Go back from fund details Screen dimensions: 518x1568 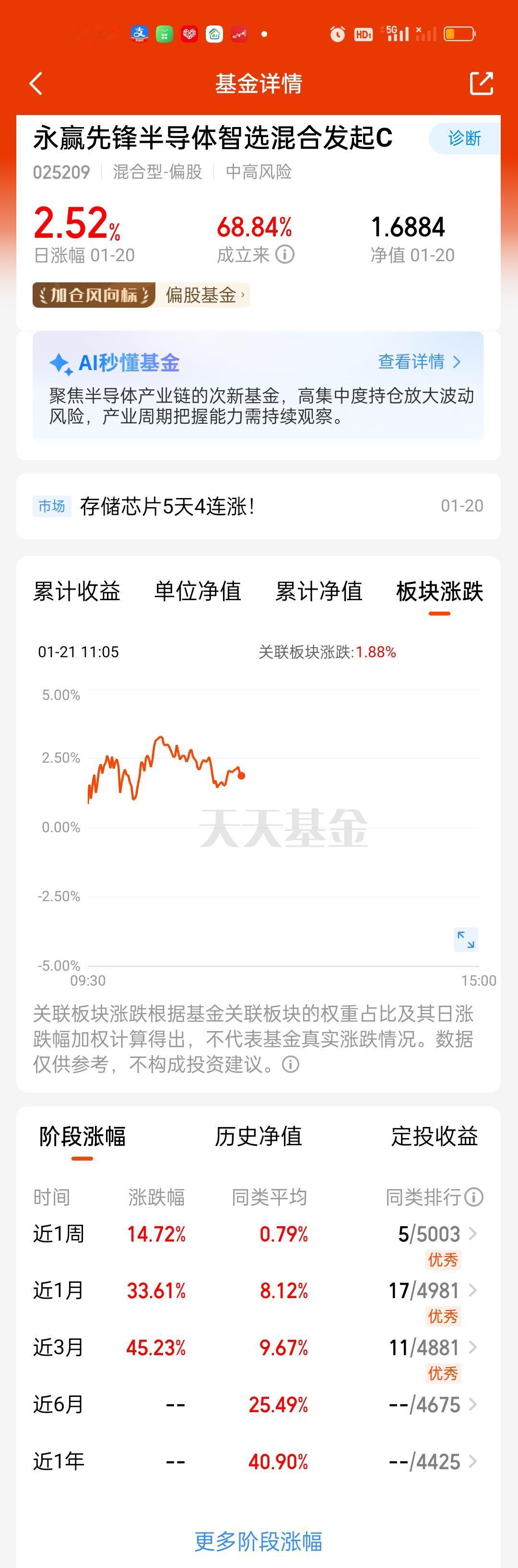(36, 83)
